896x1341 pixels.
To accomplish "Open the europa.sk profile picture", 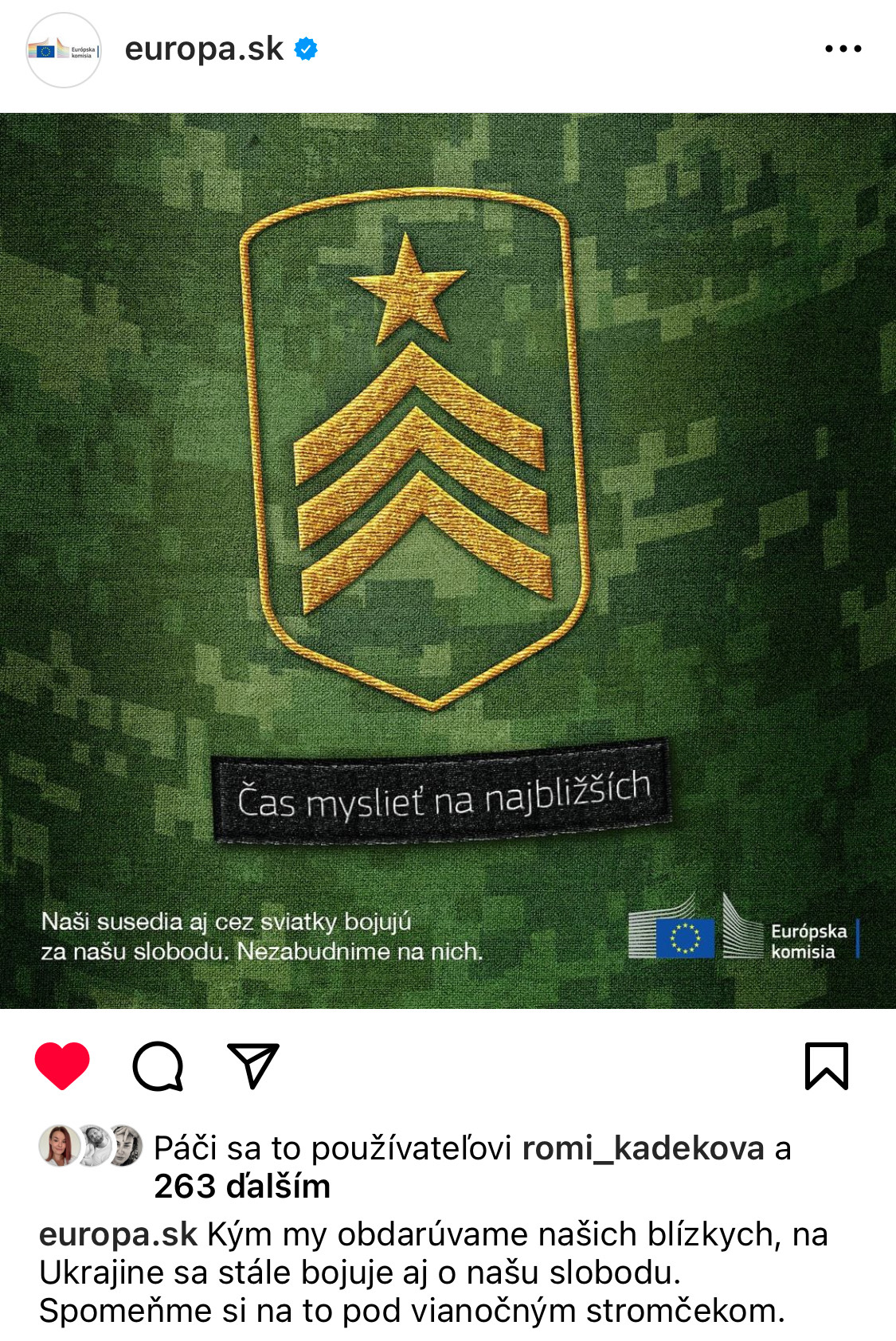I will point(64,50).
